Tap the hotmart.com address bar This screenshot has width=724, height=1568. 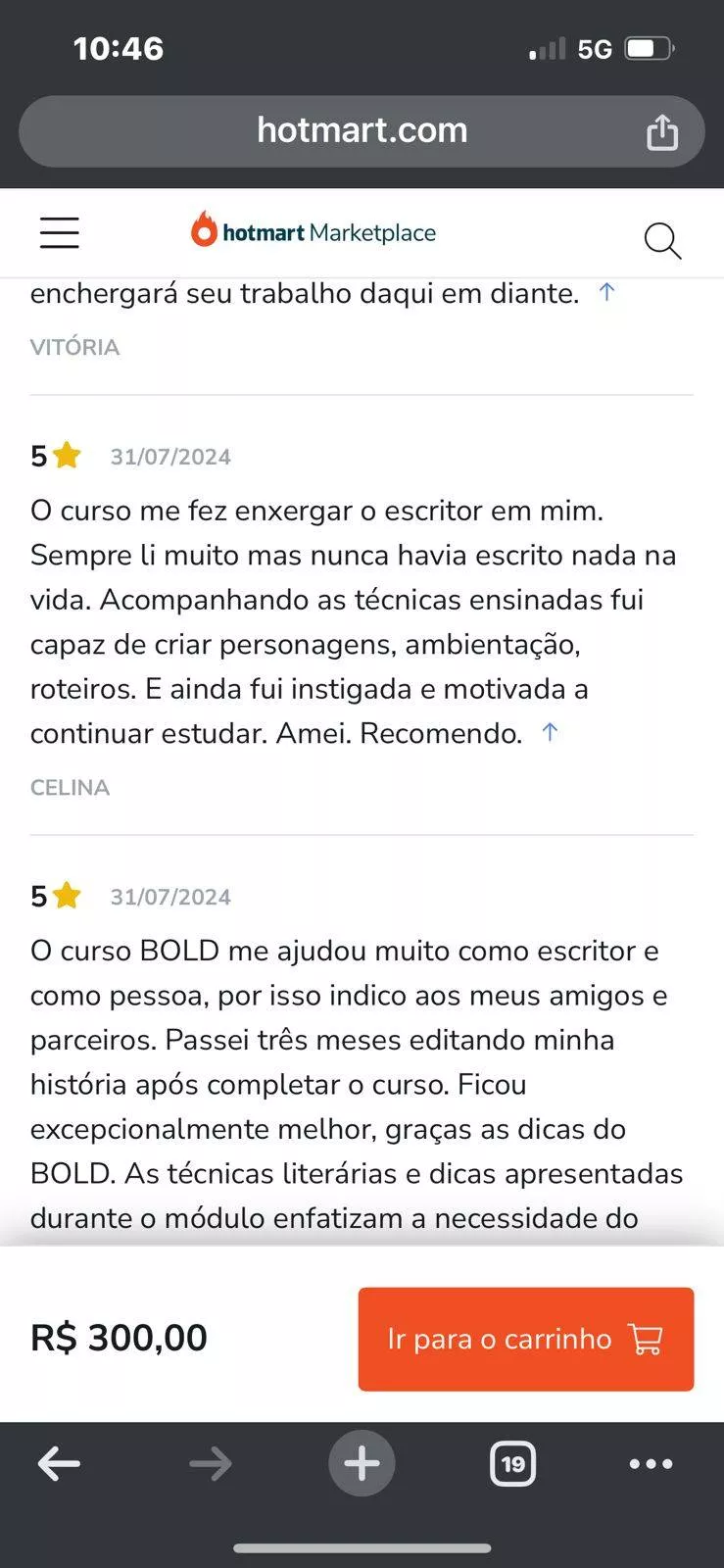362,130
